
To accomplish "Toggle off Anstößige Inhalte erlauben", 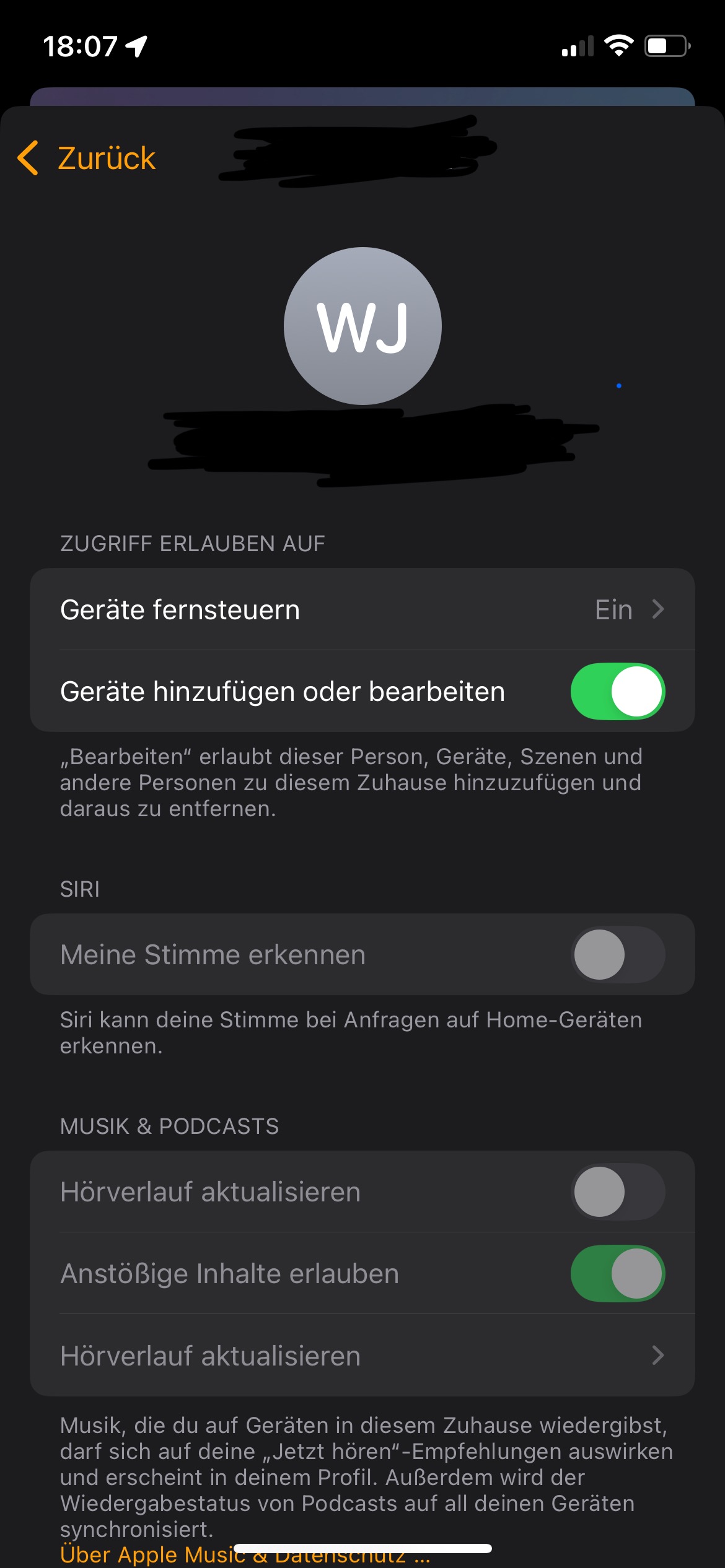I will coord(617,1273).
